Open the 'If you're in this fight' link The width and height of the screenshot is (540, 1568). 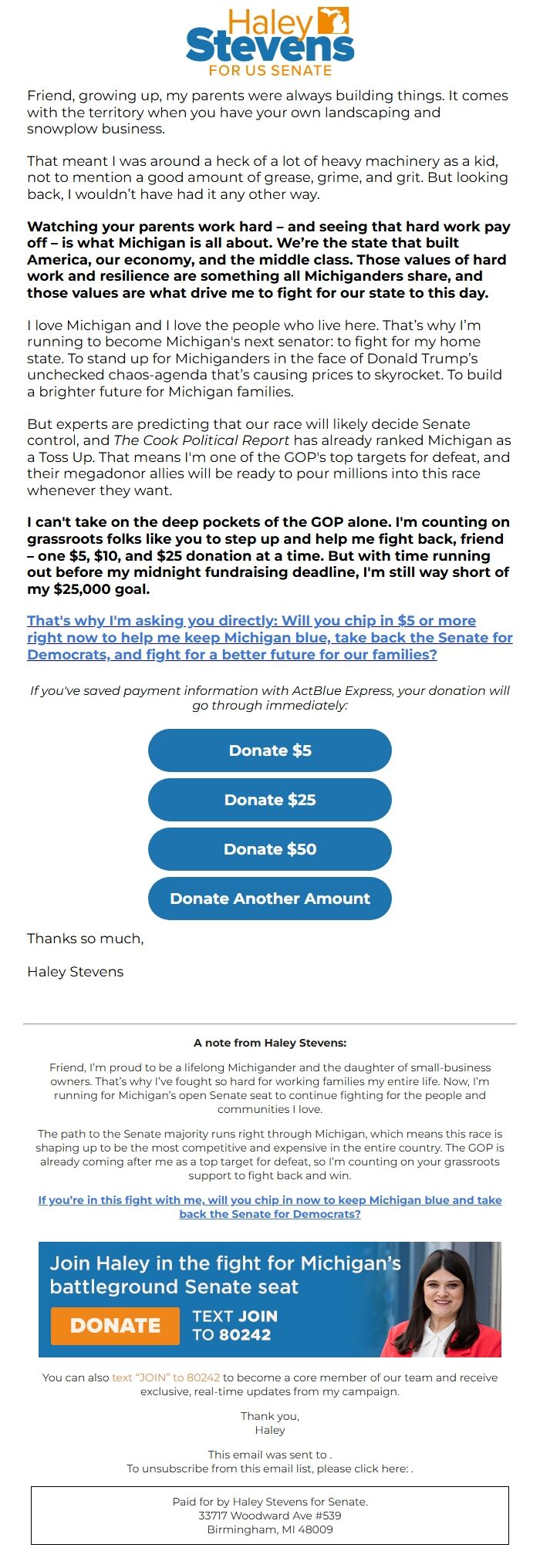coord(270,1207)
